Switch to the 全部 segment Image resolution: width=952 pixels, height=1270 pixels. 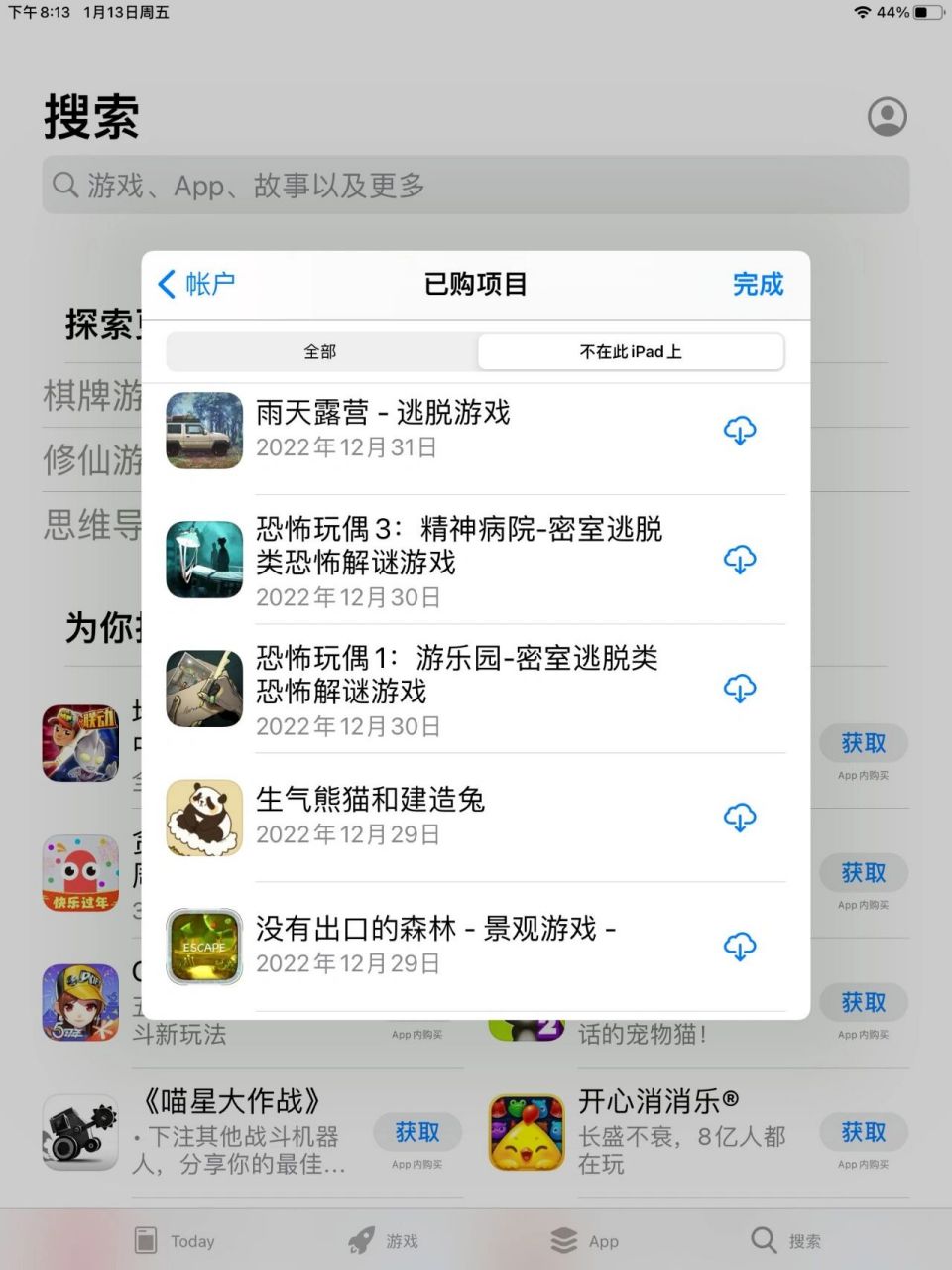click(320, 351)
